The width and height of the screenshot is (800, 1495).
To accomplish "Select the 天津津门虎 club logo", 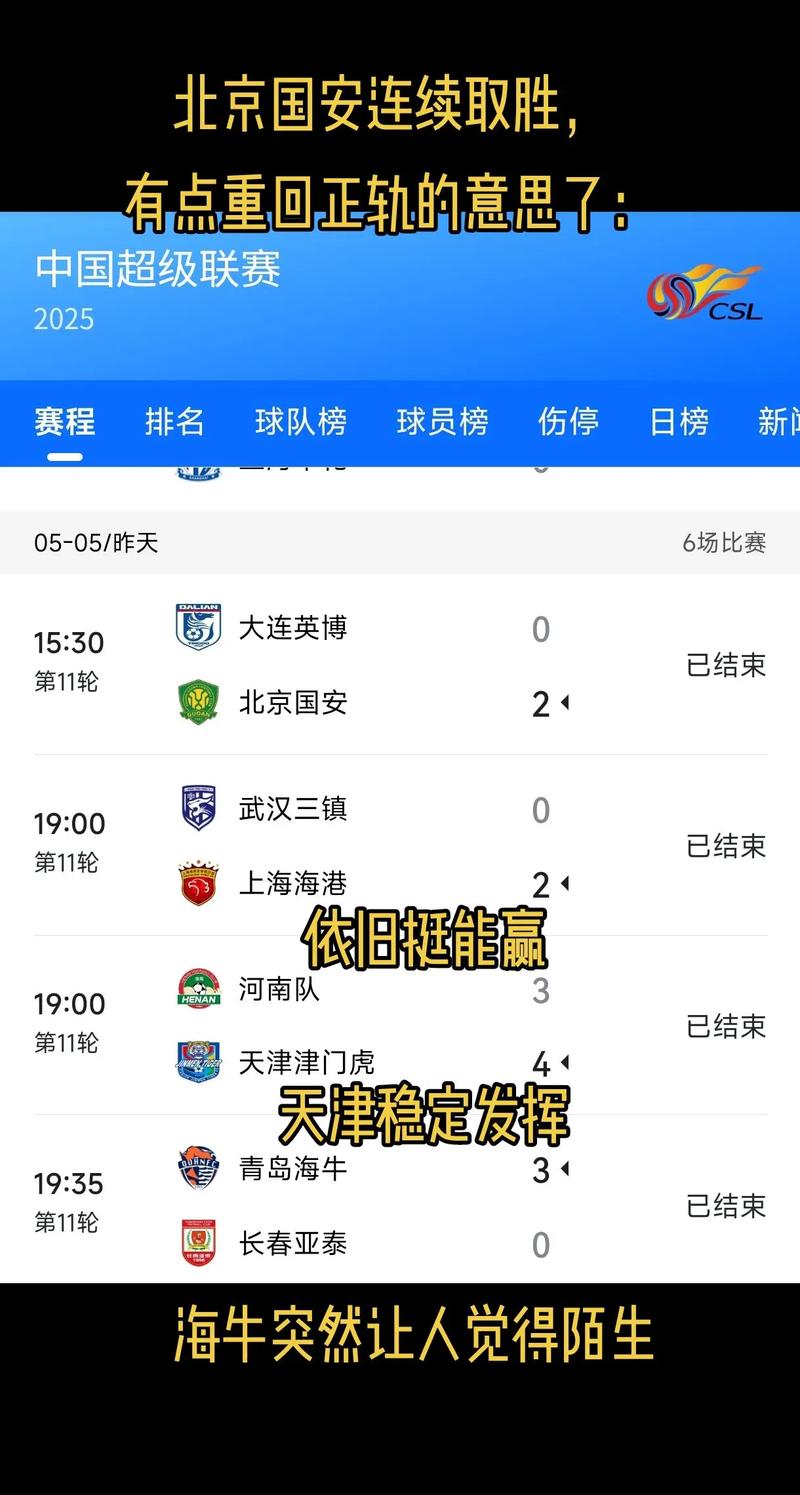I will [197, 1062].
